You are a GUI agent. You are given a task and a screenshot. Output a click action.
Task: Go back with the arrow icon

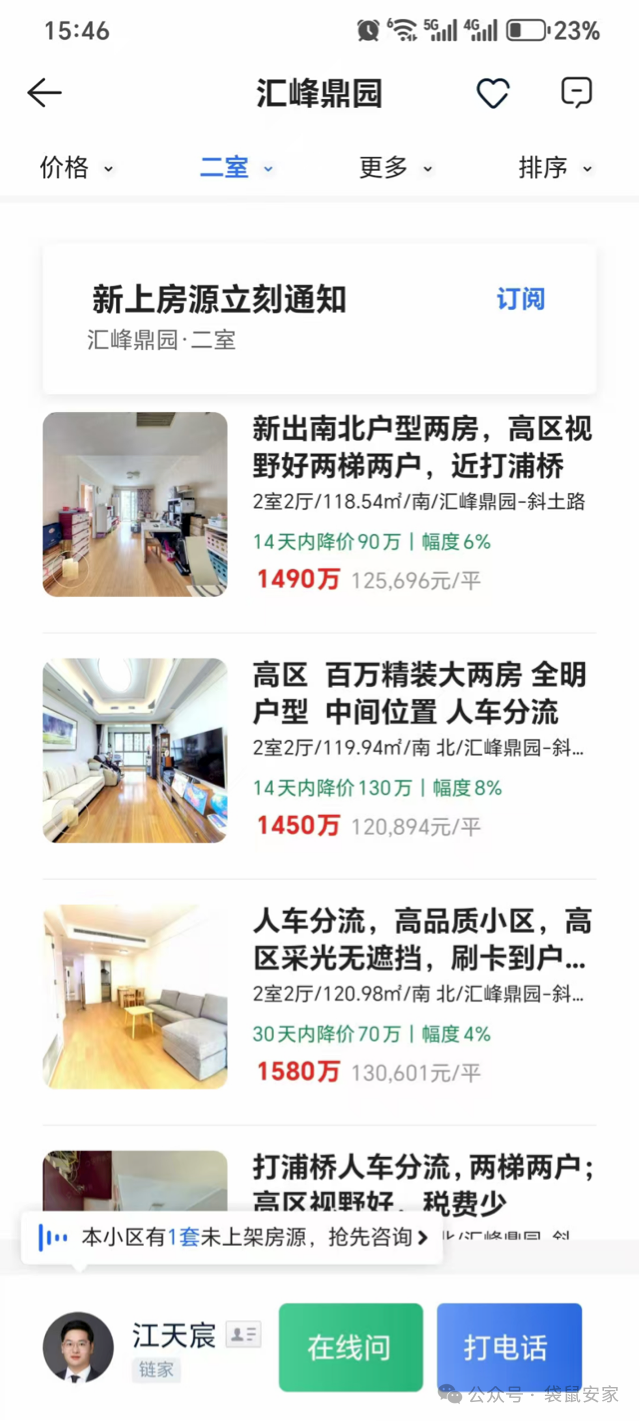pyautogui.click(x=44, y=93)
